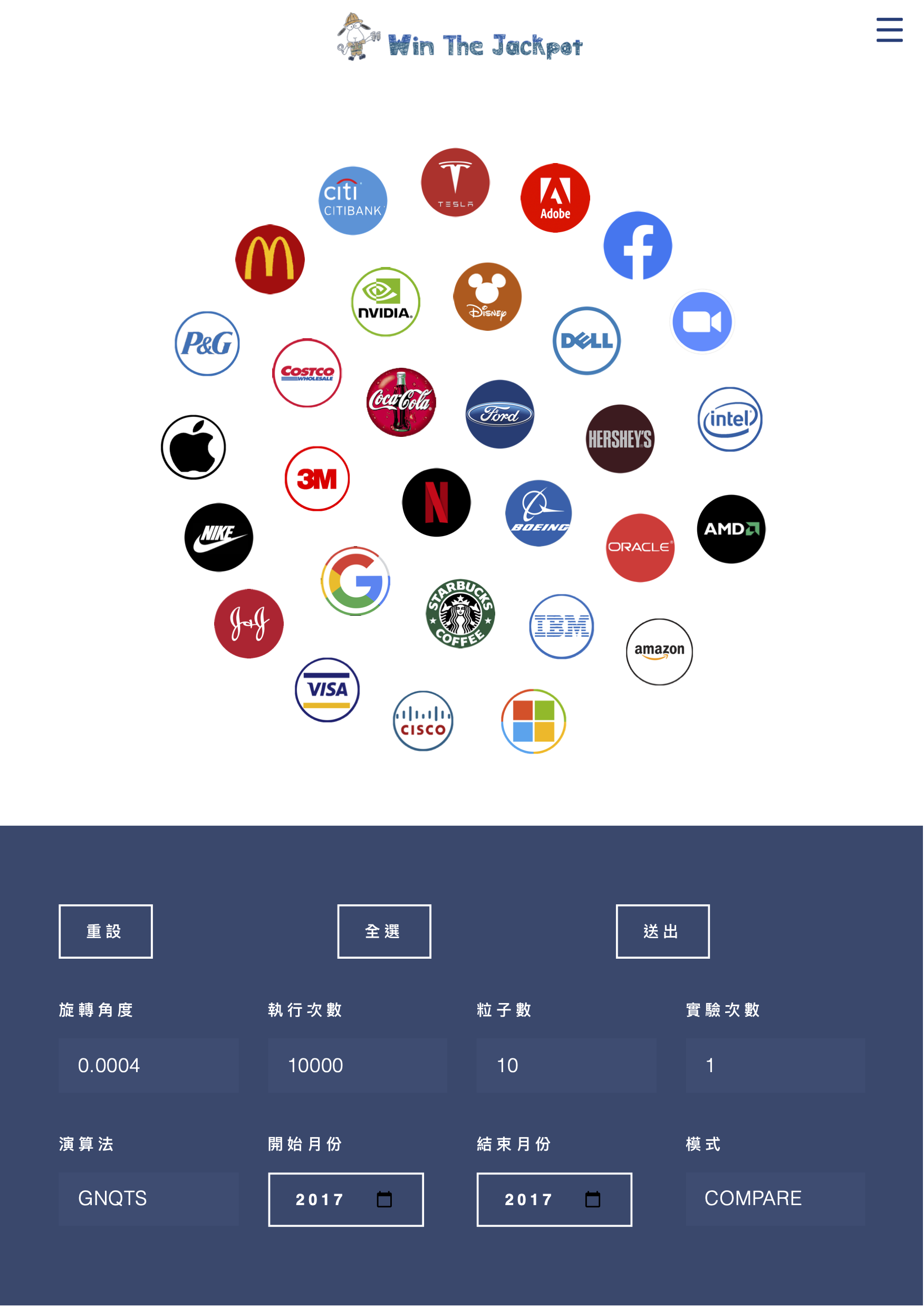Image resolution: width=924 pixels, height=1308 pixels.
Task: Open the 演算法 dropdown showing GNQTS
Action: point(149,1199)
